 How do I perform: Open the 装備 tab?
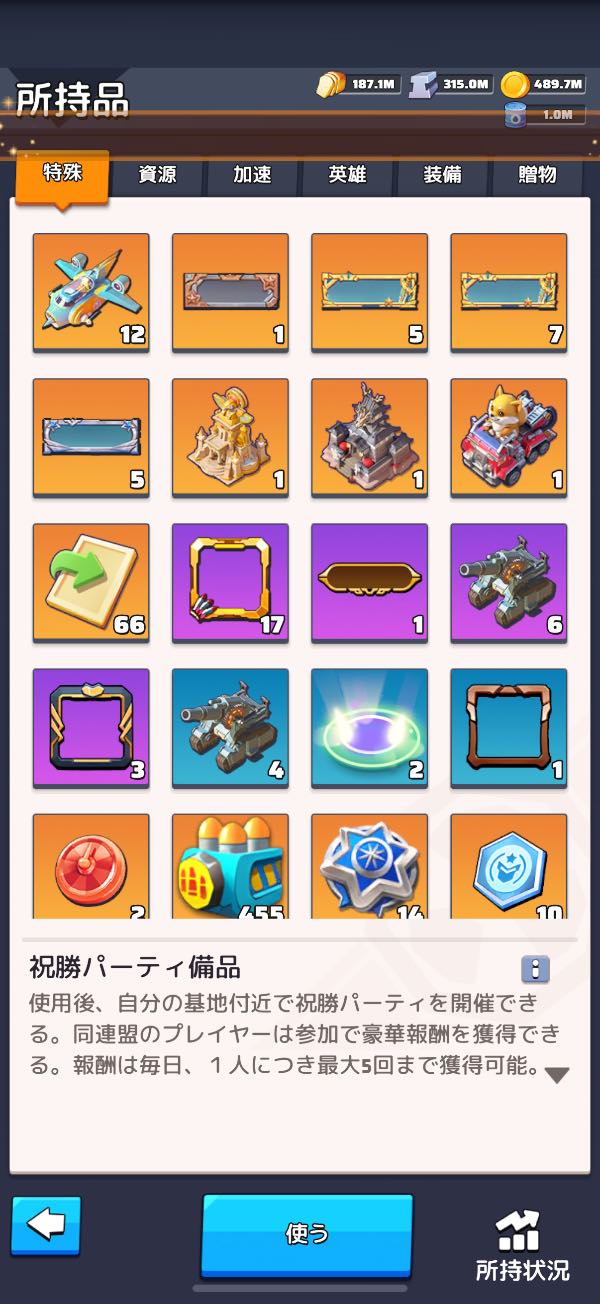tap(442, 174)
